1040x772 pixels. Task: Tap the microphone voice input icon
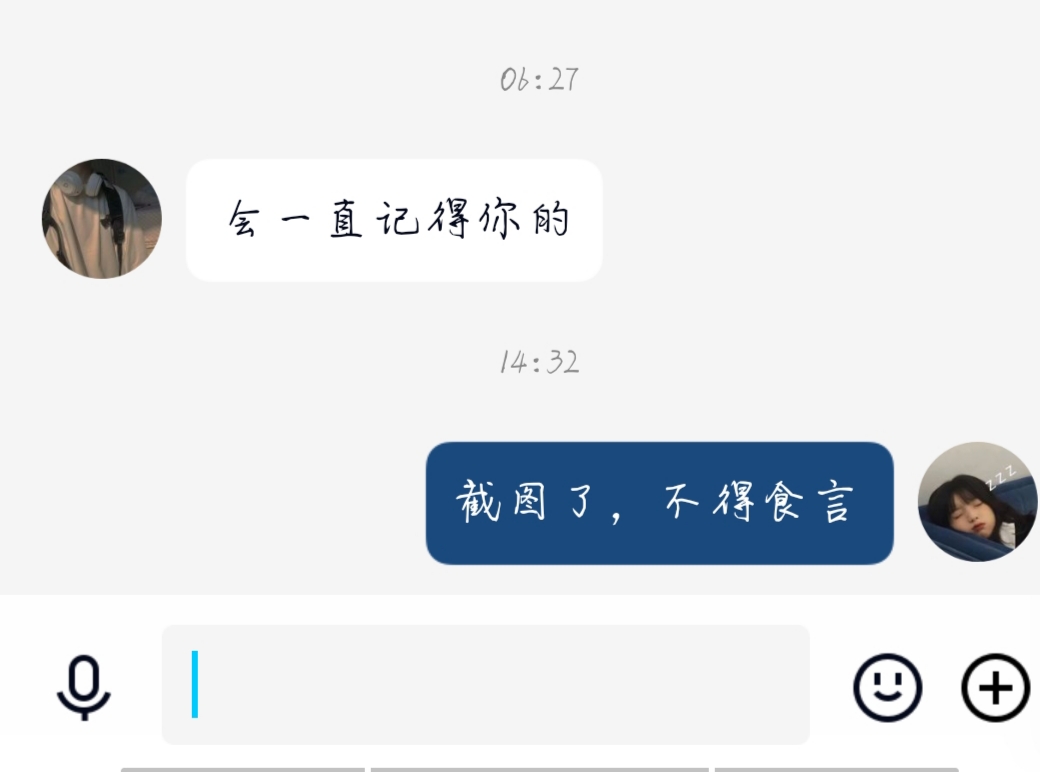[83, 687]
